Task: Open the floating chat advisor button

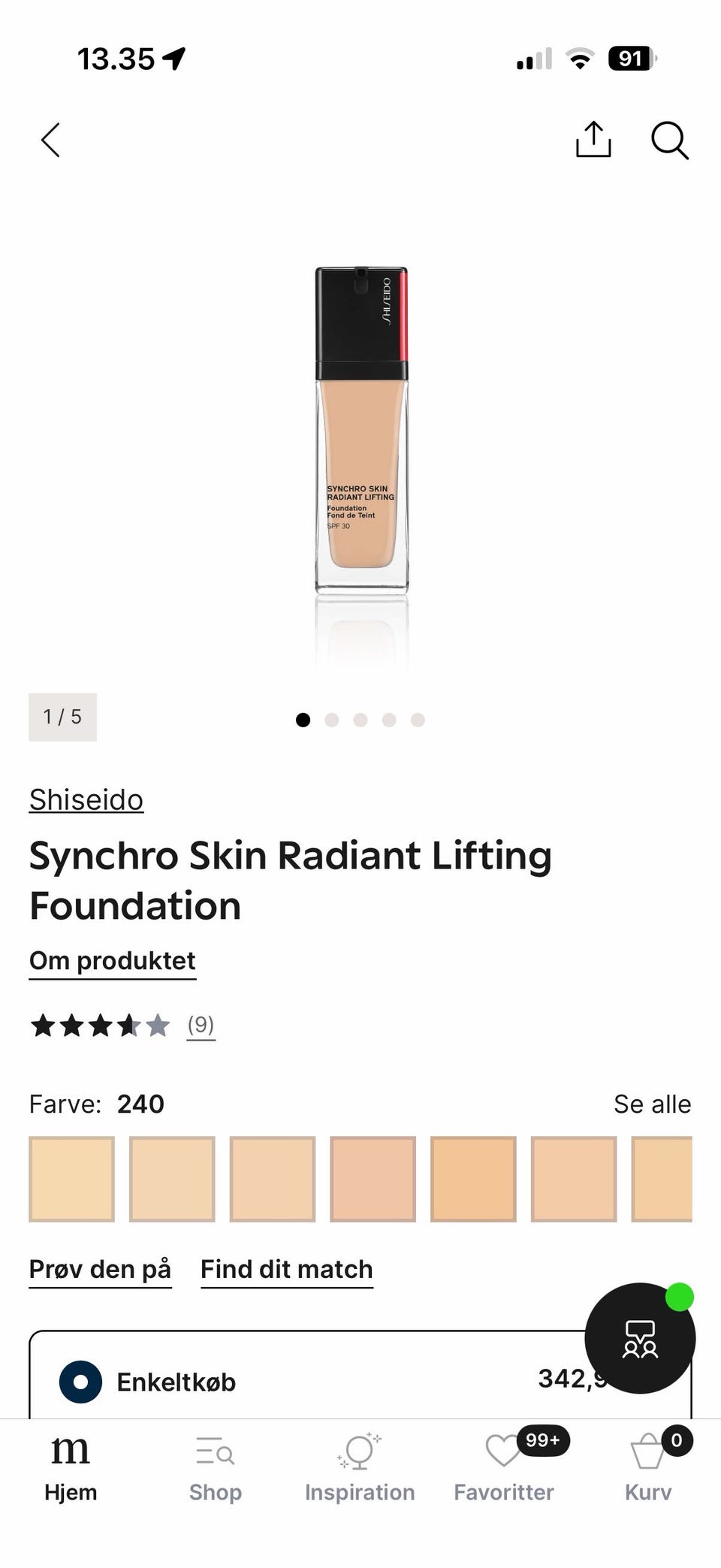Action: click(x=640, y=1338)
